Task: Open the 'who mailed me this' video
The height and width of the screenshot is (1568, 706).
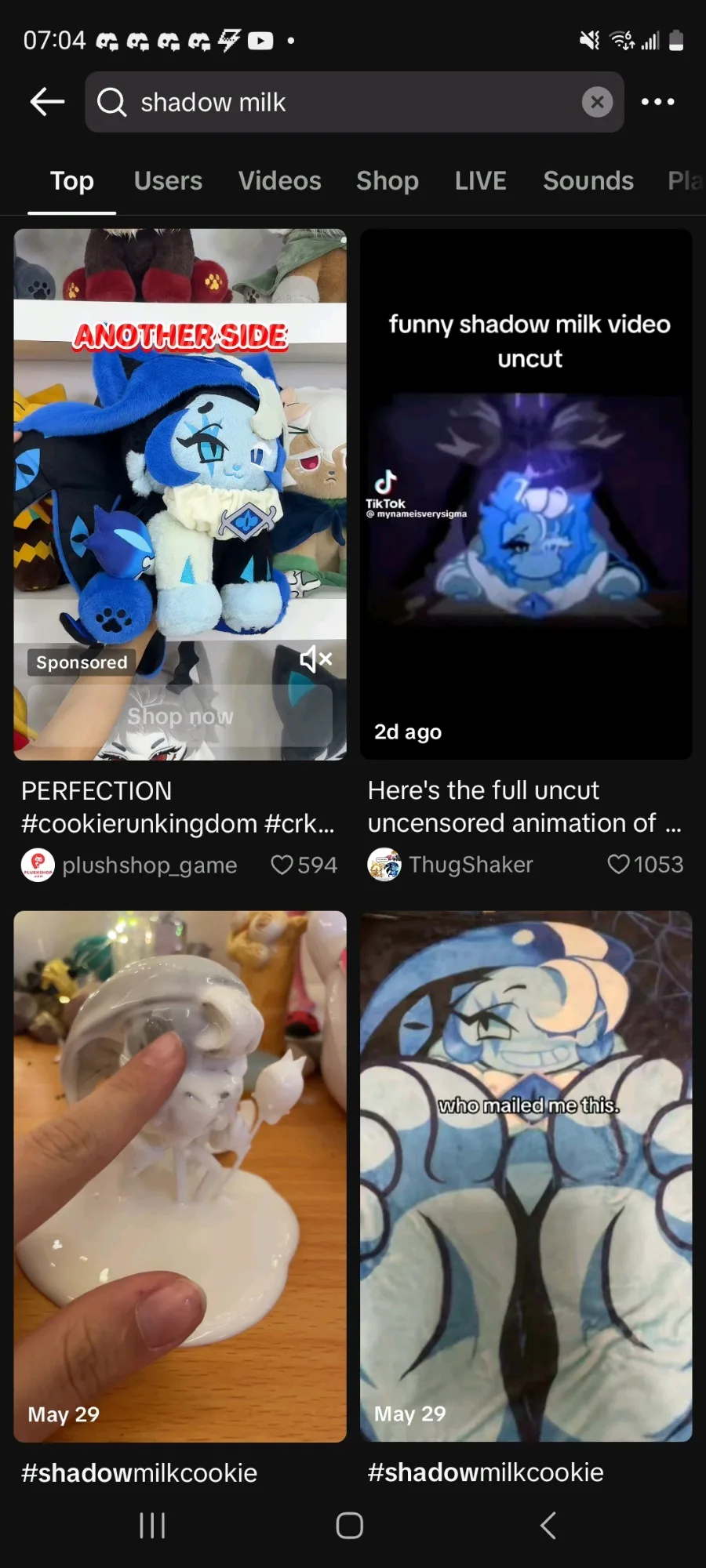Action: point(526,1176)
